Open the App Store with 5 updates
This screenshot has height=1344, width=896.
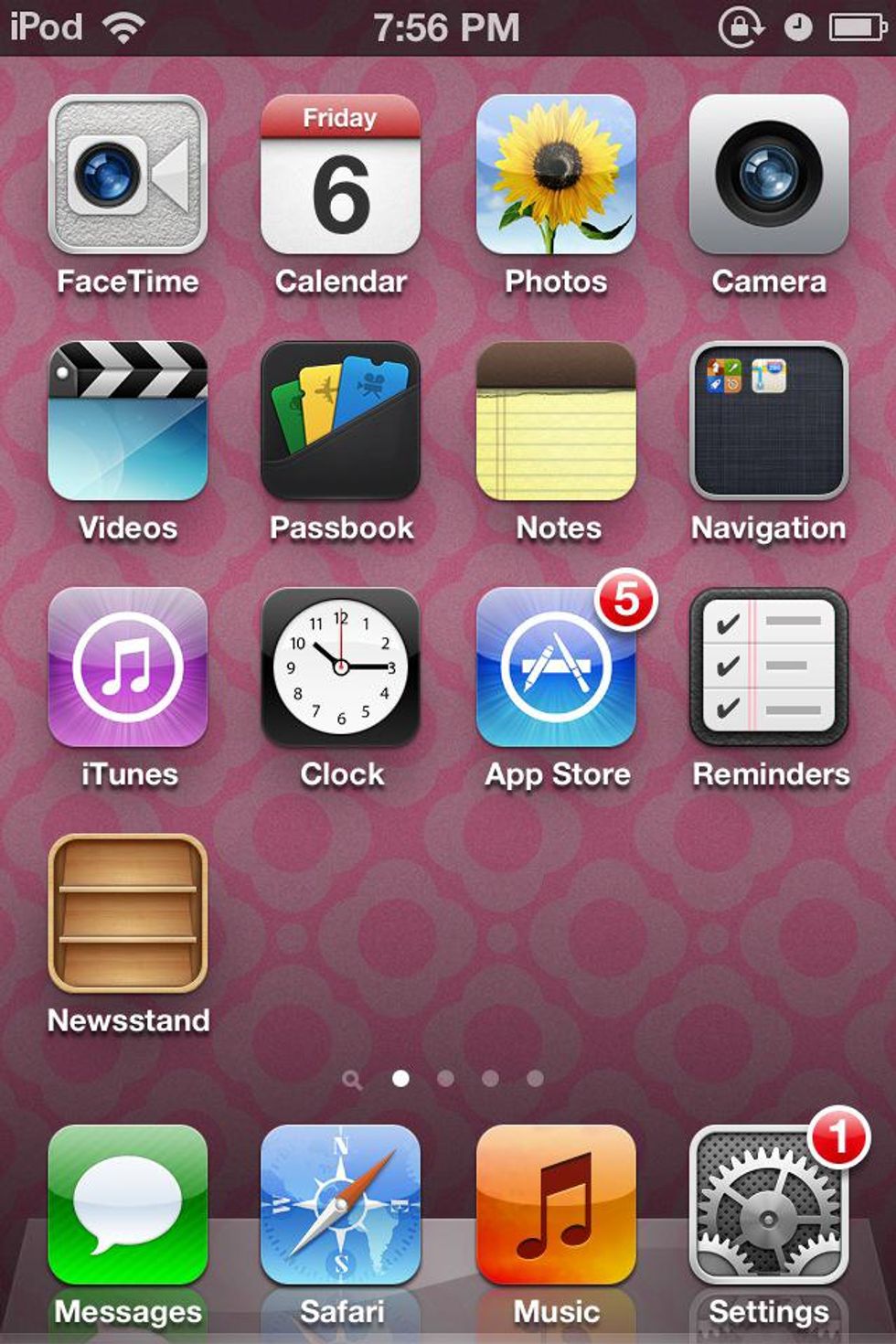coord(556,667)
